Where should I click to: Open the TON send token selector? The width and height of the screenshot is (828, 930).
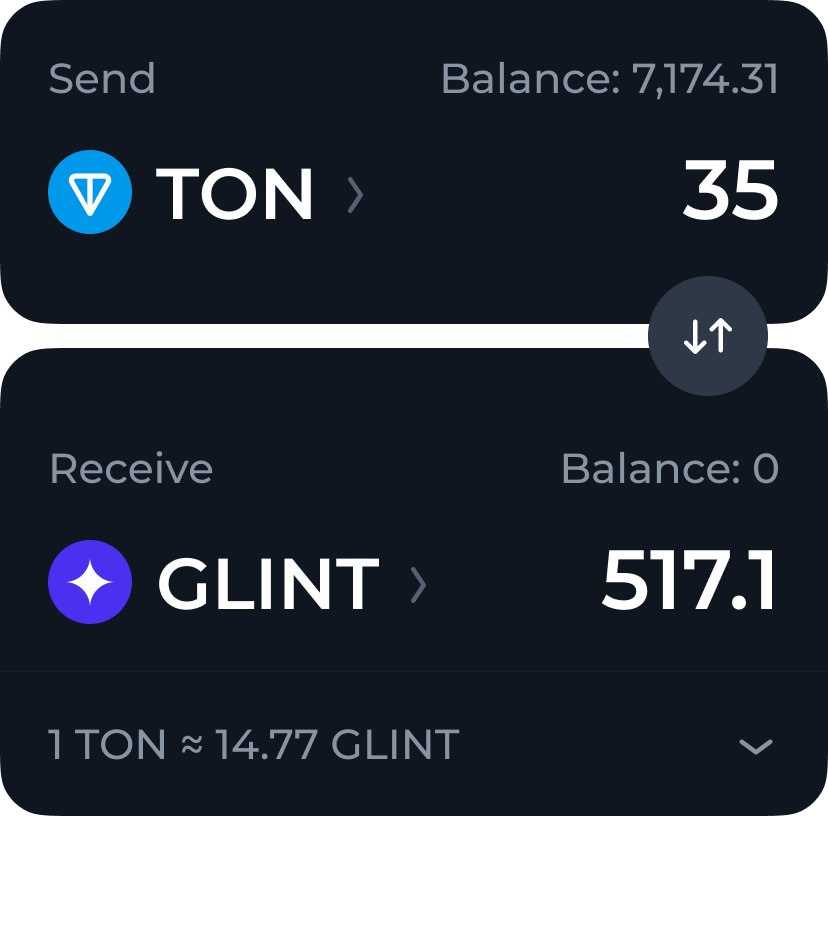(x=206, y=192)
